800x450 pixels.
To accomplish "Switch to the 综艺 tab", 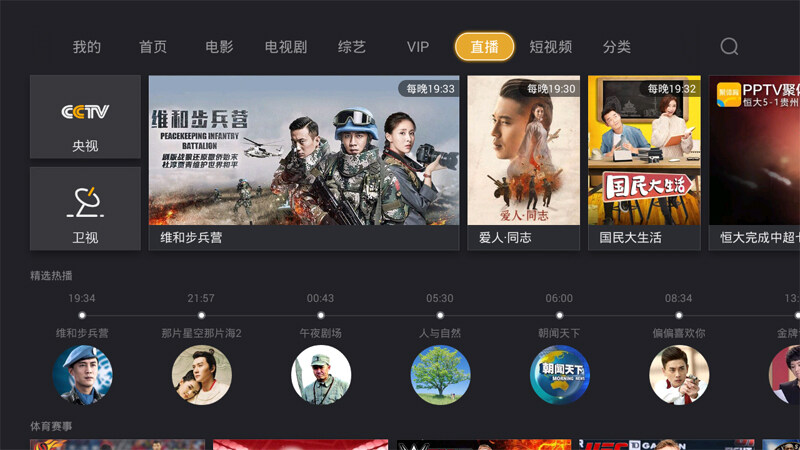I will pos(352,47).
